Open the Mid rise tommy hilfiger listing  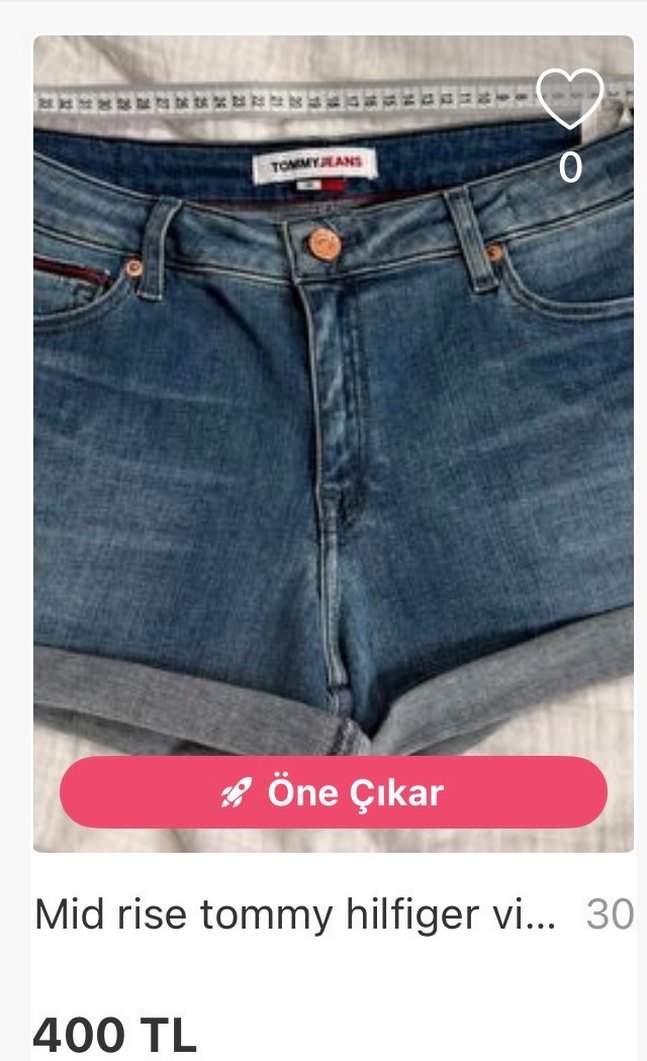point(295,914)
